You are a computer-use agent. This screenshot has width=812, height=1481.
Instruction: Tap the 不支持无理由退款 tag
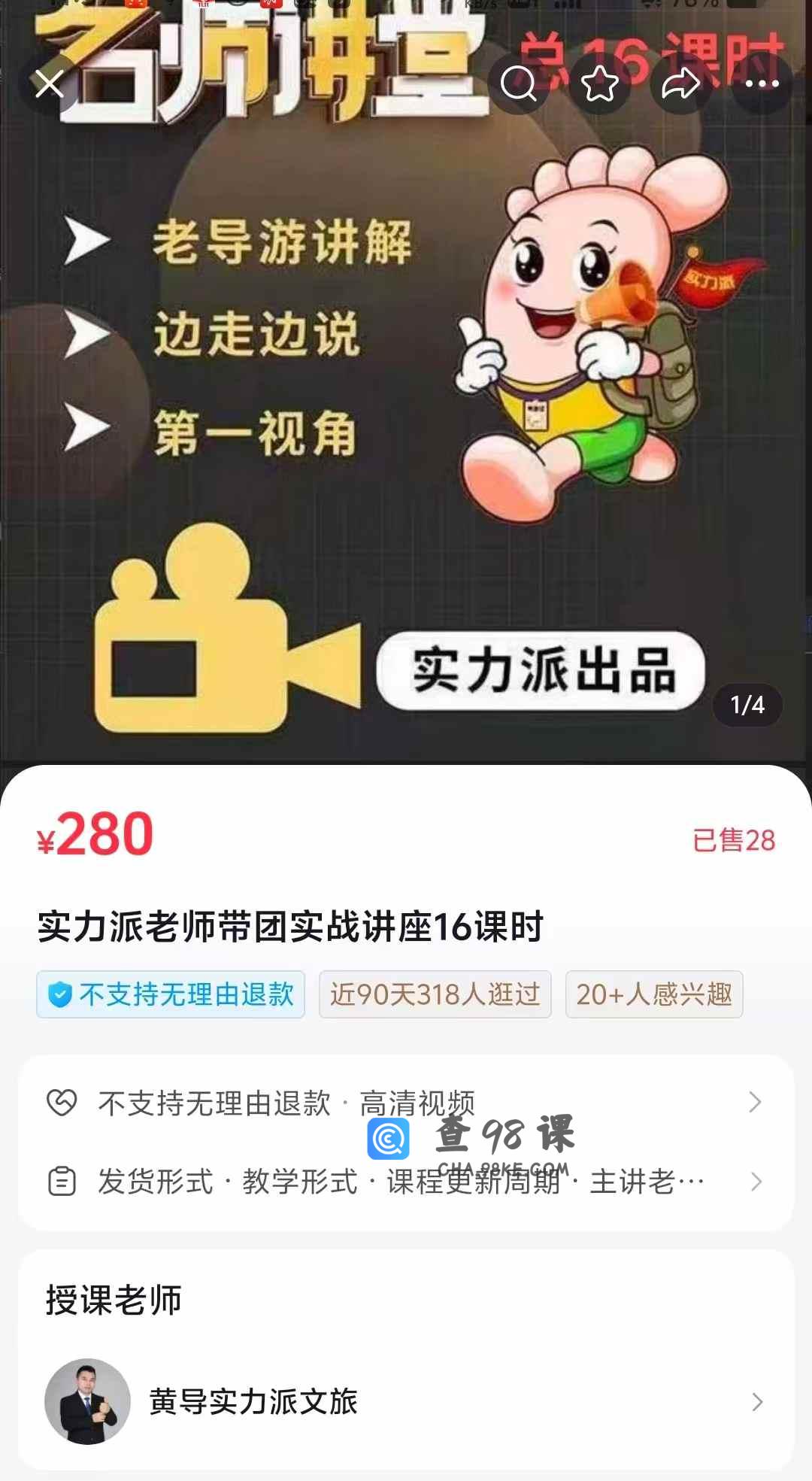pos(171,994)
